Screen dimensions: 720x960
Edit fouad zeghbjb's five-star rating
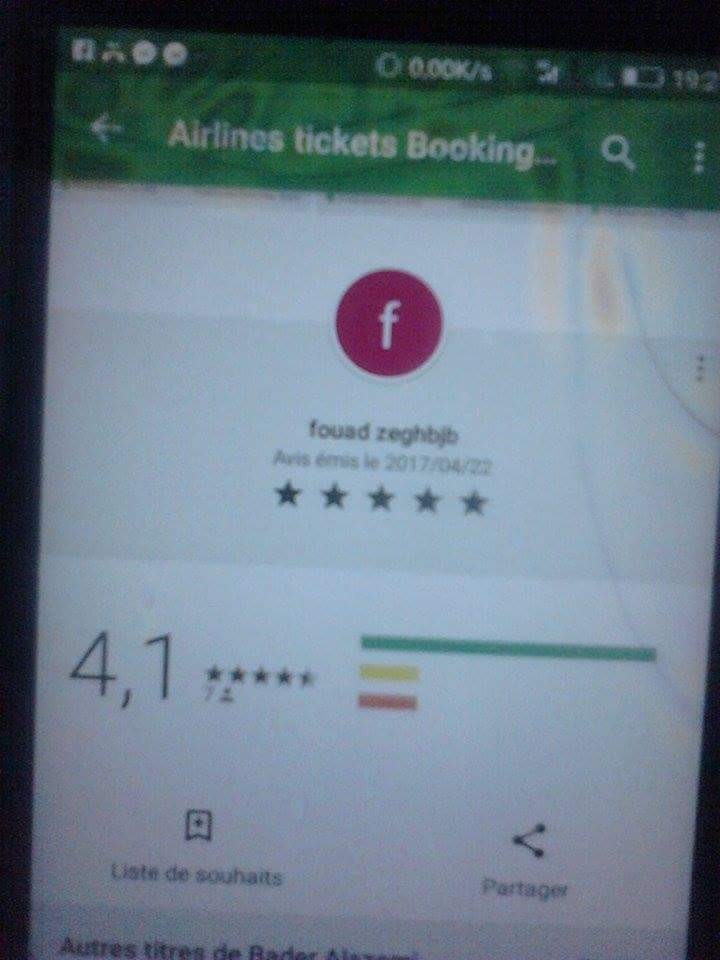tap(381, 497)
